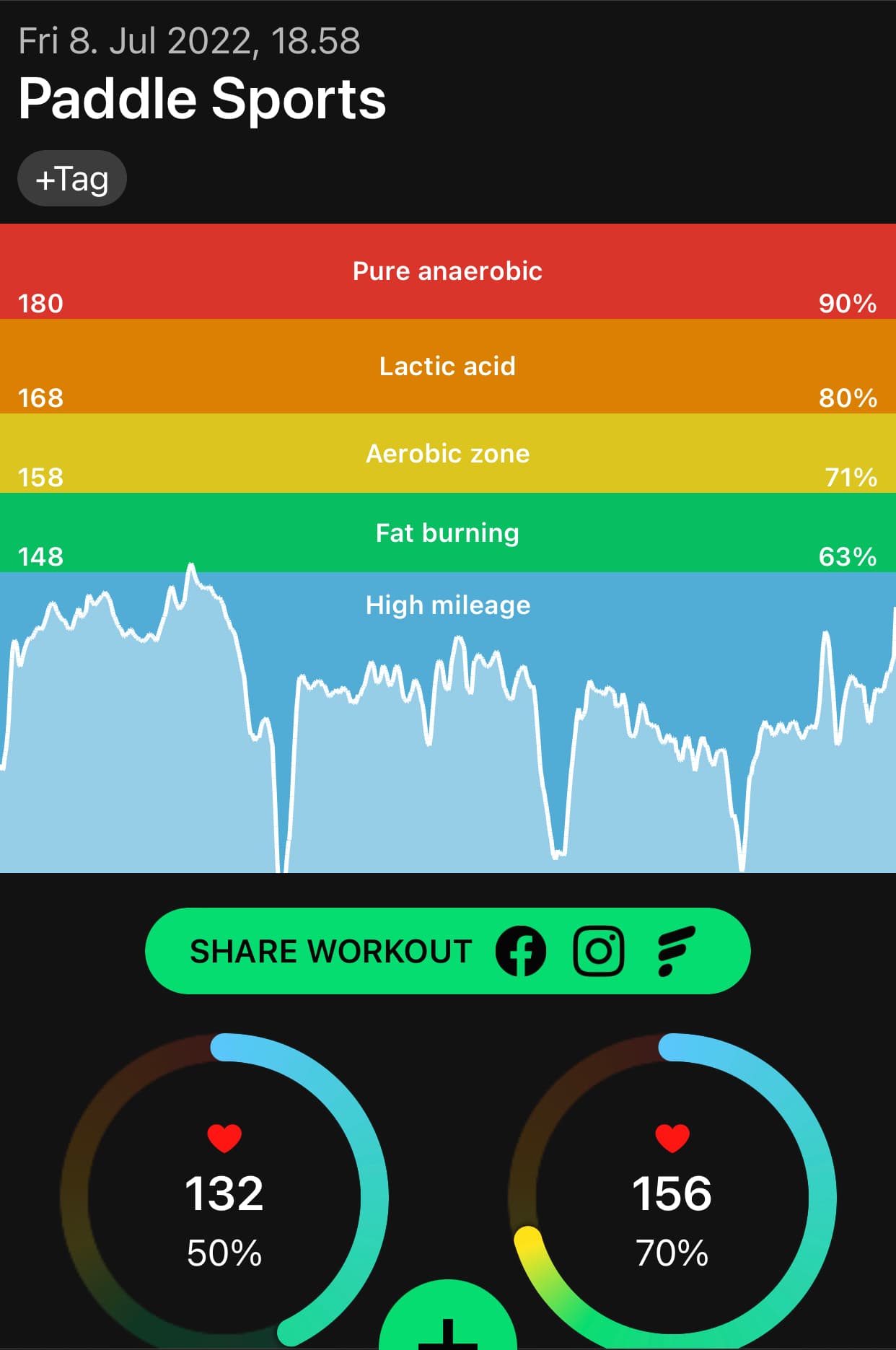This screenshot has height=1350, width=896.
Task: Tap the Share Workout button
Action: (x=330, y=951)
